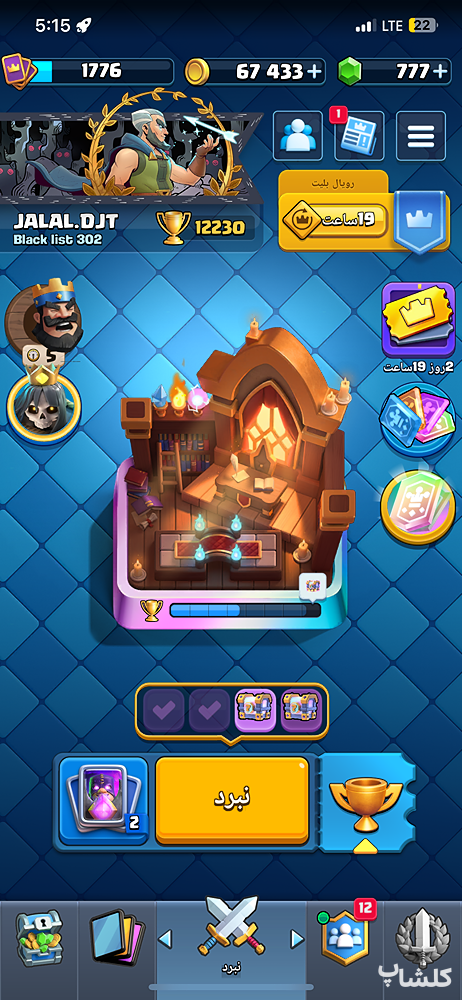Open the daily chest rewards tracker

click(x=232, y=710)
